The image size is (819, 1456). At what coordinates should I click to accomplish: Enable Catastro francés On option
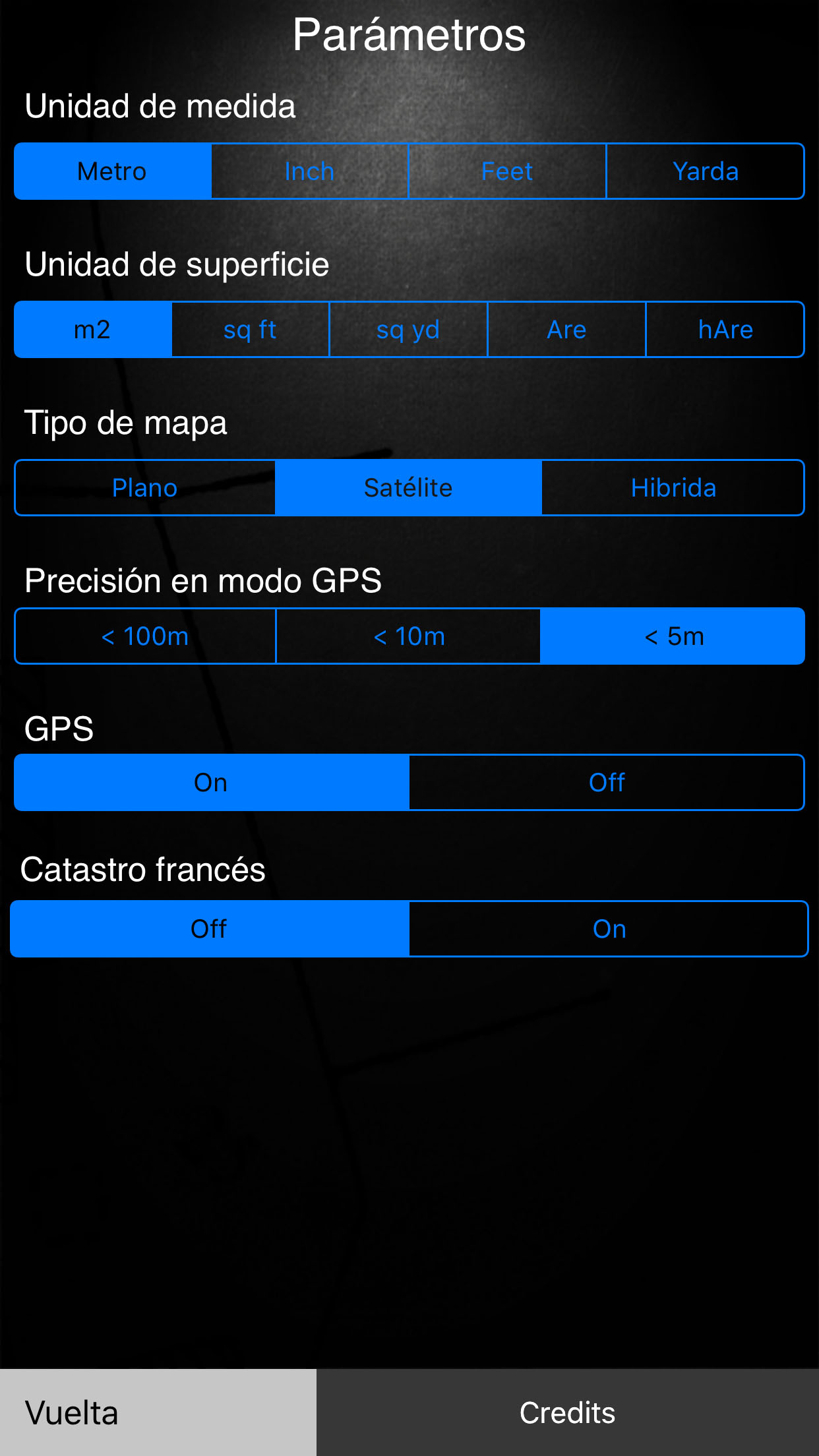tap(609, 929)
